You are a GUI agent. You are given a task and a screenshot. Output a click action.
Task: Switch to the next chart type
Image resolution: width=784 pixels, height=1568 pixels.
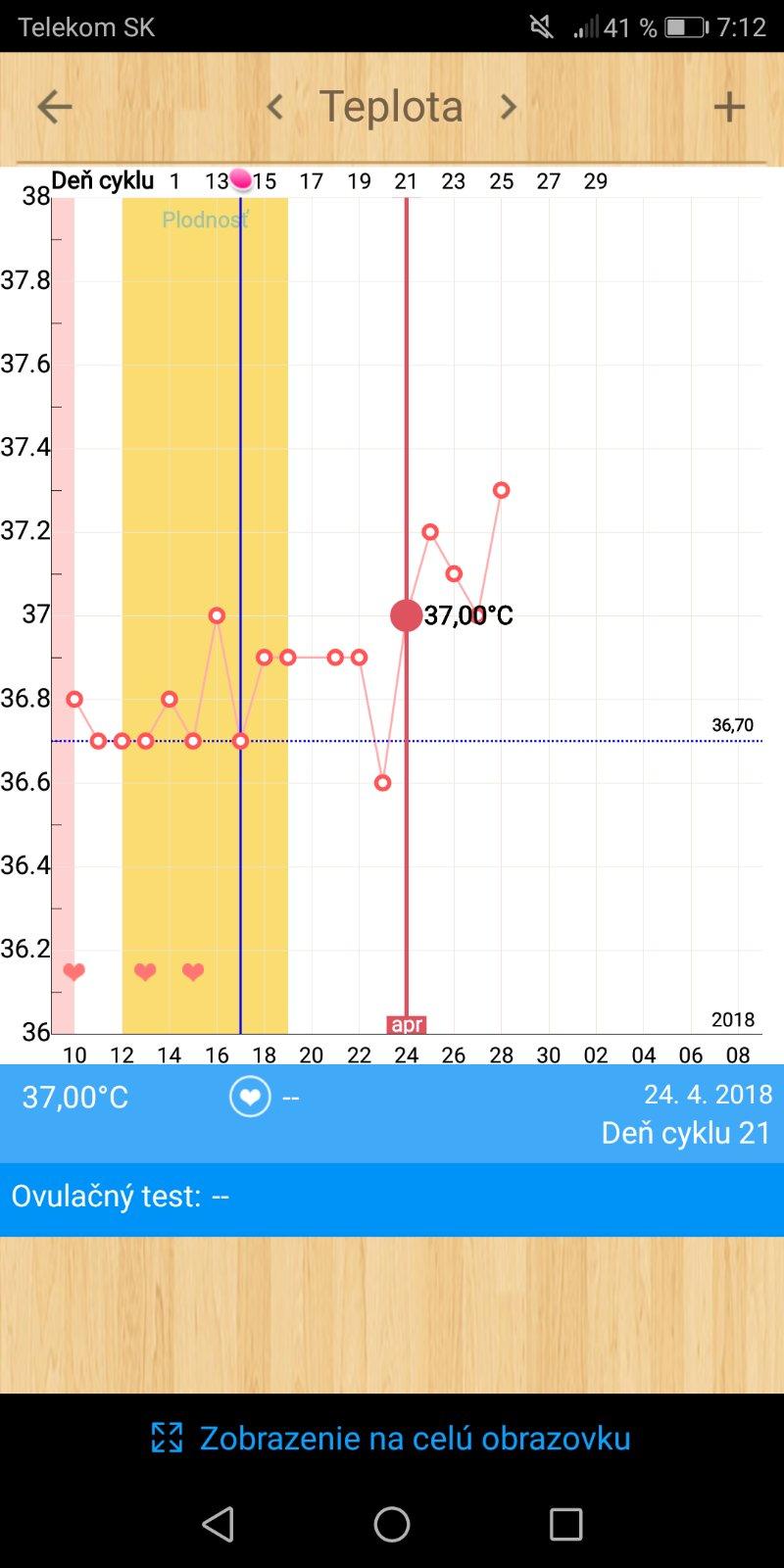508,106
